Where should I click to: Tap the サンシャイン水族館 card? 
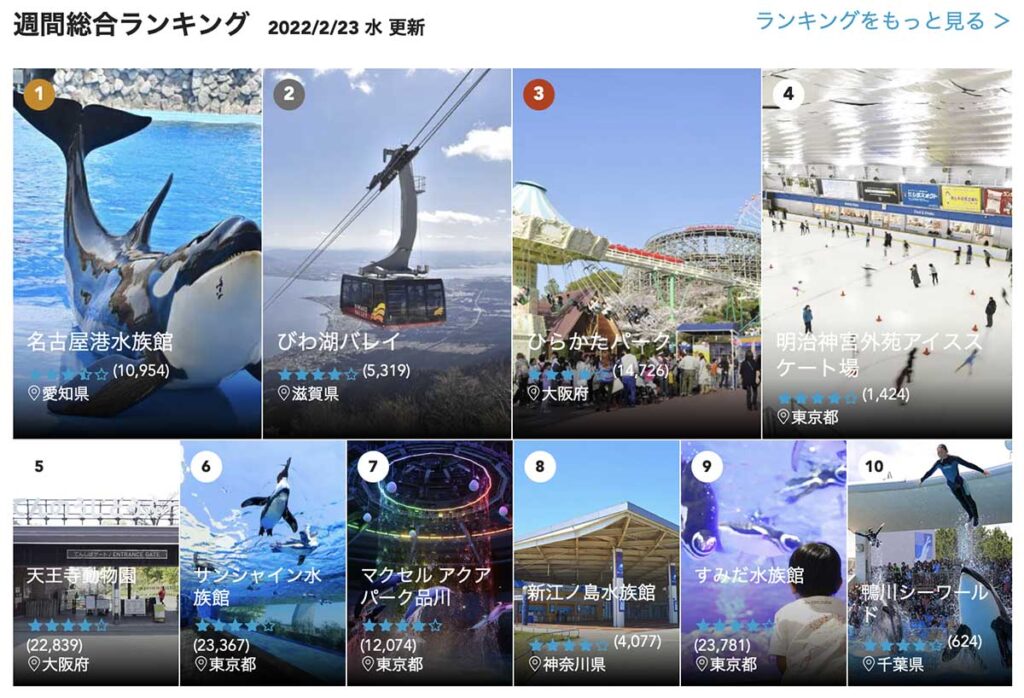click(263, 563)
